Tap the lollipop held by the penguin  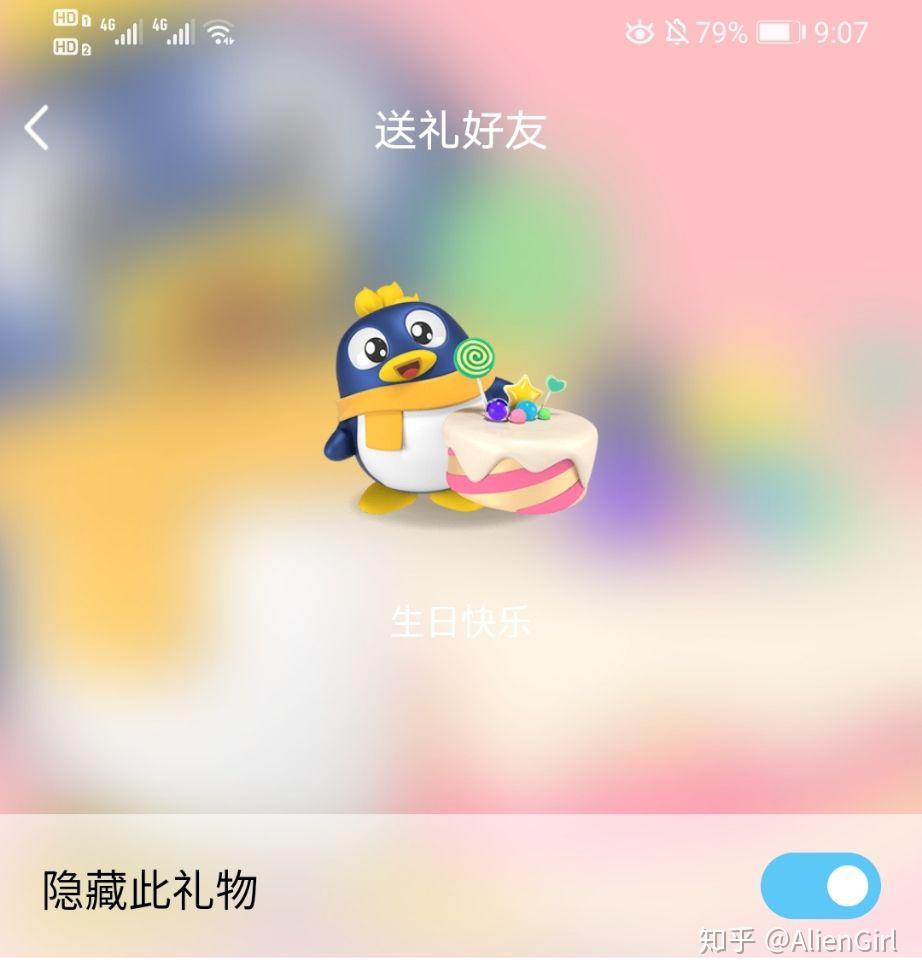pyautogui.click(x=474, y=358)
